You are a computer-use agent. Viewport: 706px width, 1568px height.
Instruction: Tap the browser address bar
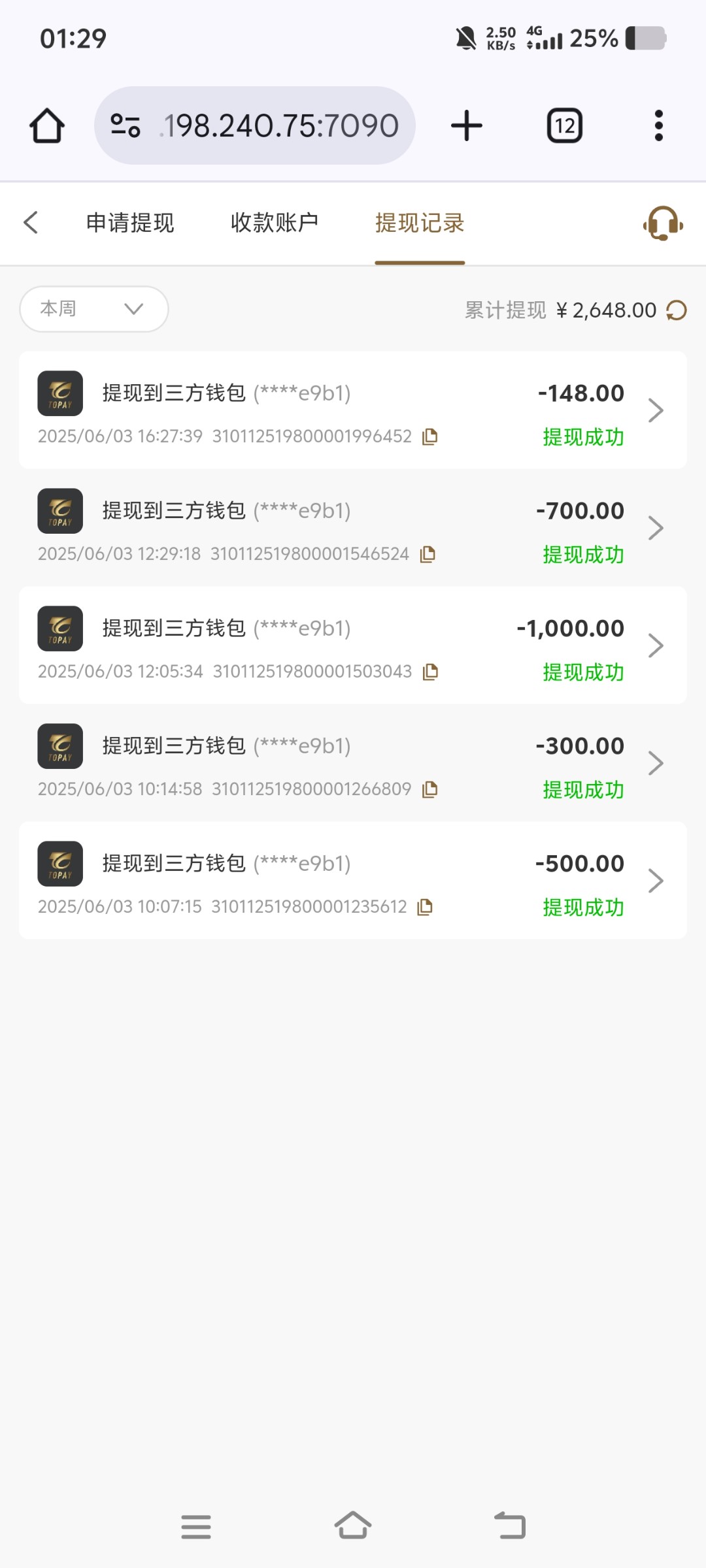255,125
